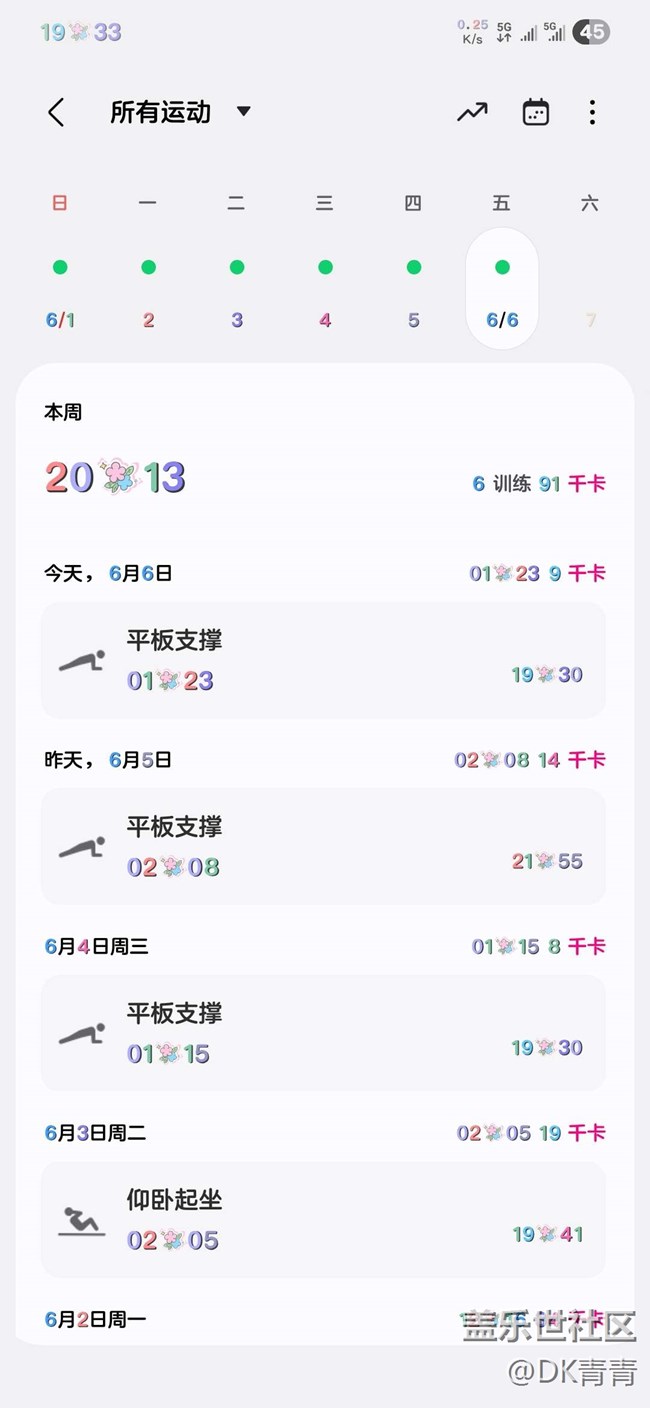
Task: Select Monday the 2nd in the week strip
Action: coord(148,290)
